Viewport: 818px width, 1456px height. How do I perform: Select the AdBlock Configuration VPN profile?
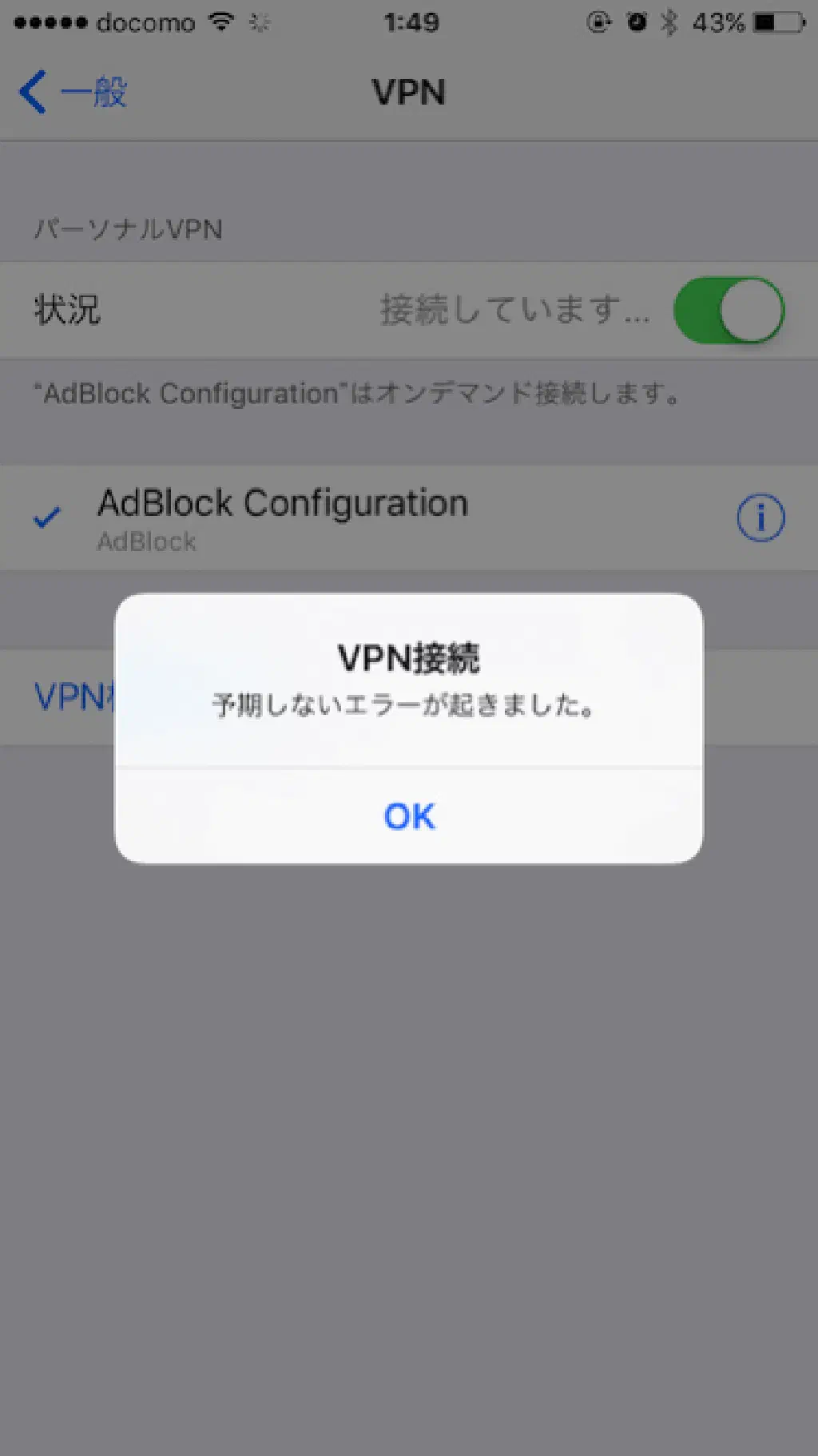pyautogui.click(x=283, y=518)
